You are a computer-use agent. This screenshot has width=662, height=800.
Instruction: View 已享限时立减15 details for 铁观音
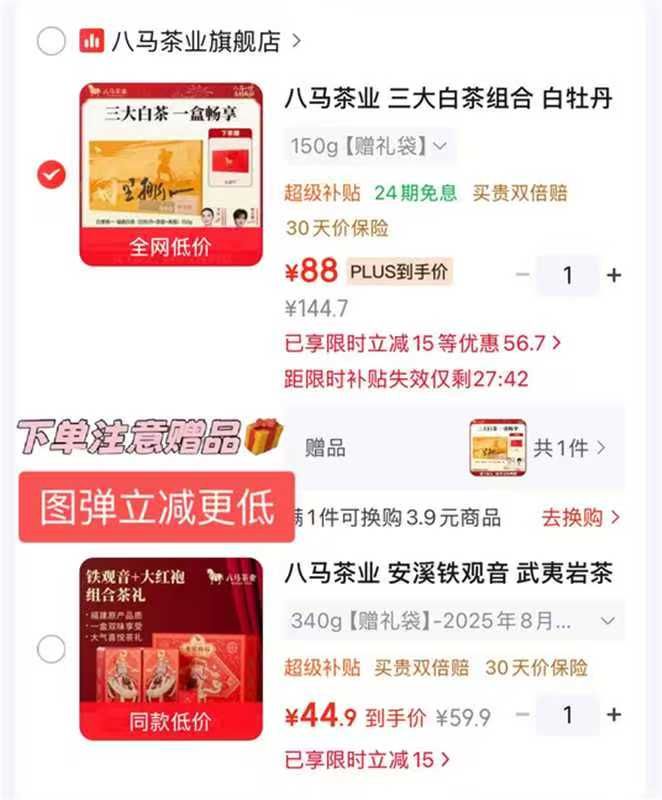click(x=367, y=760)
